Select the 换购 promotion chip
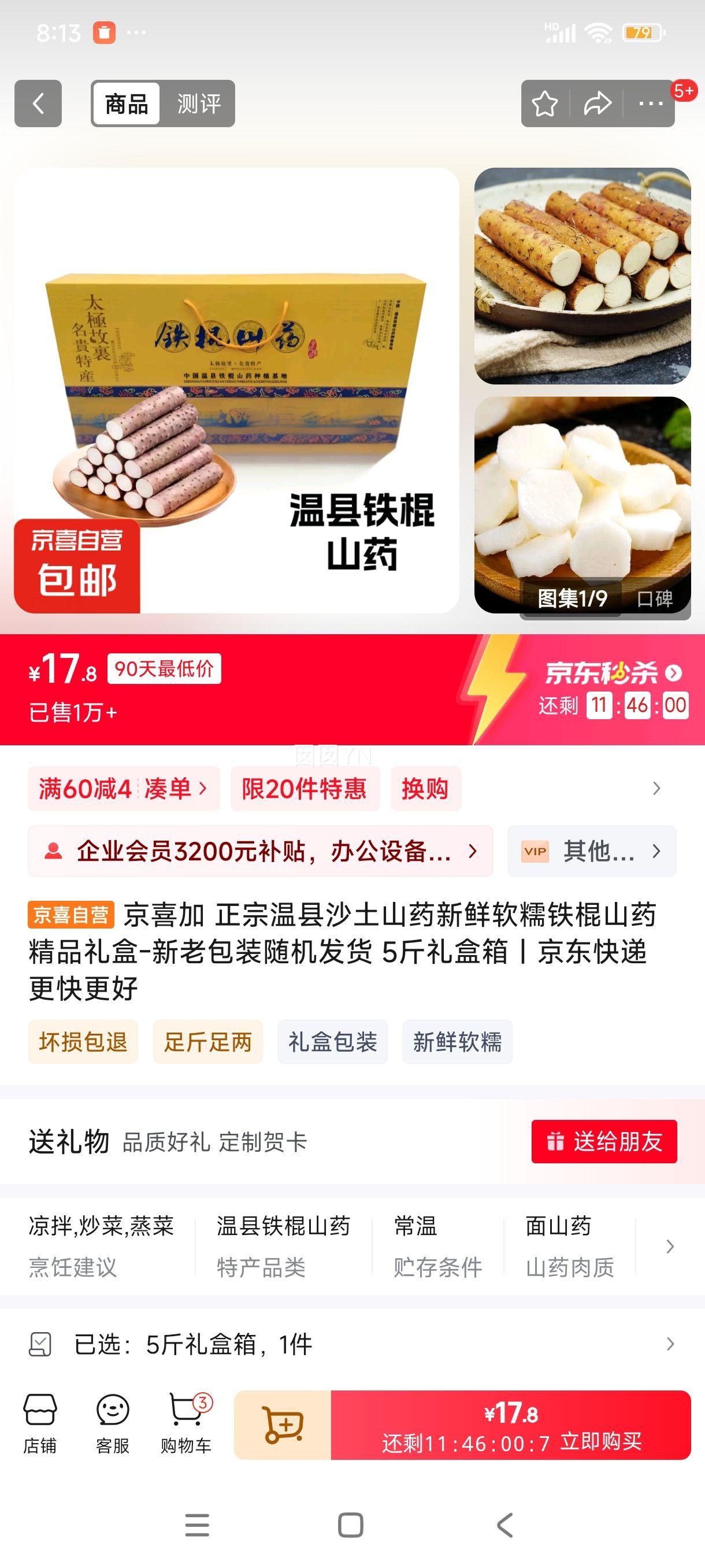 pos(425,789)
